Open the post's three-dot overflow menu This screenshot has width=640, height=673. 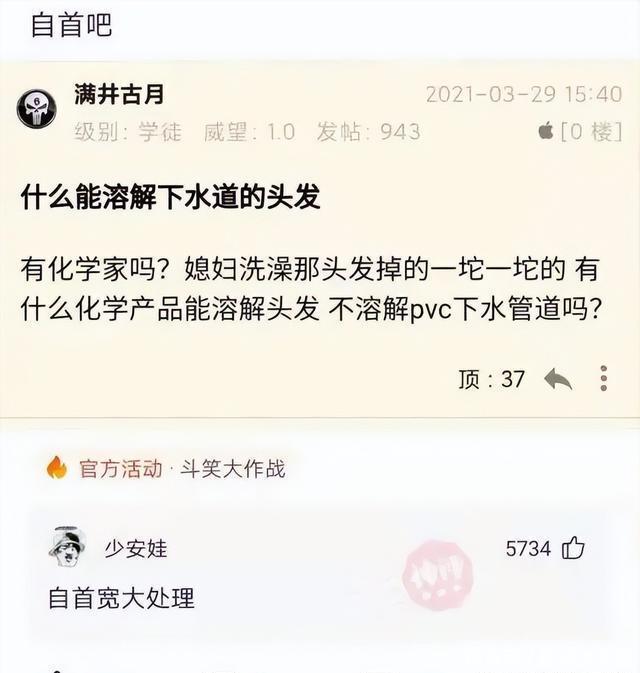(603, 378)
